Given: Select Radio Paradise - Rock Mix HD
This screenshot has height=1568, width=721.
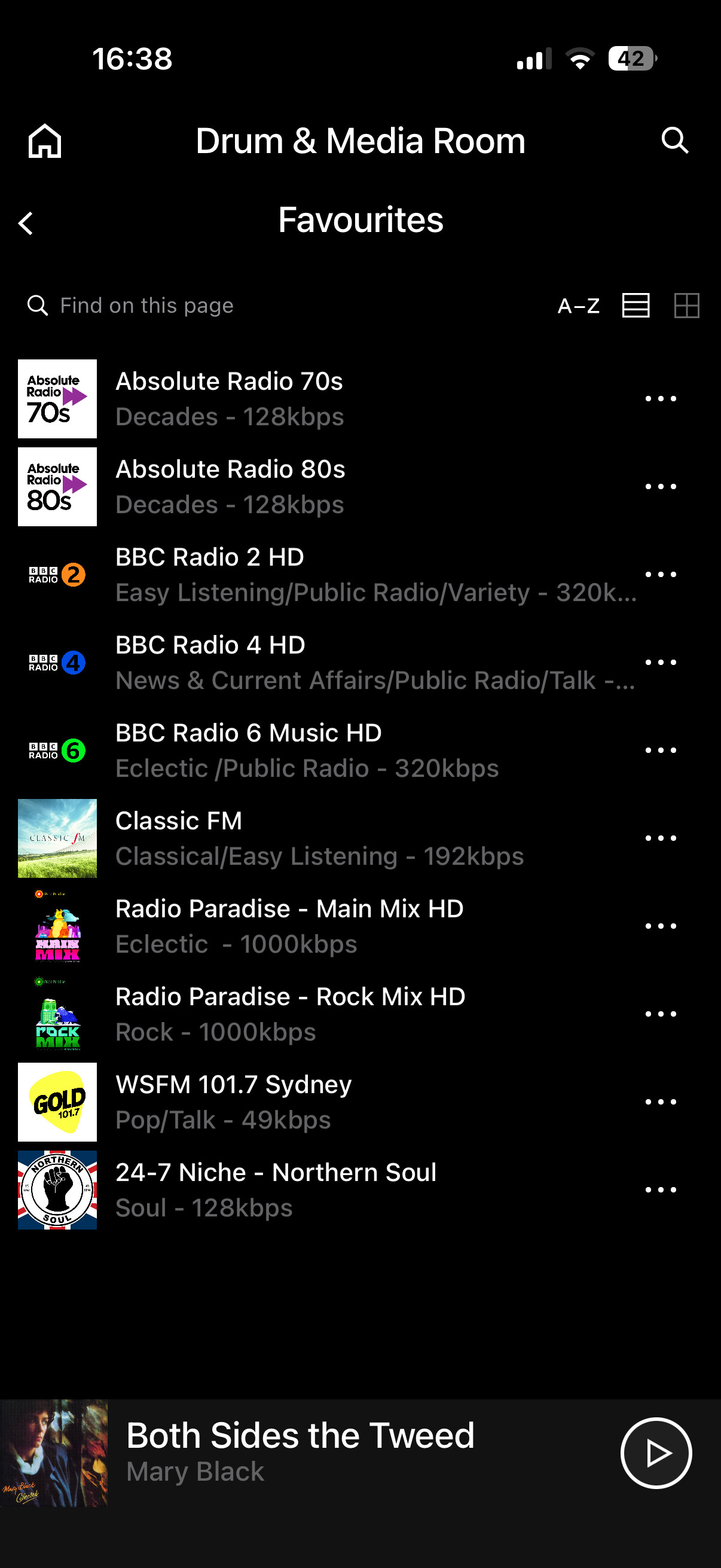Looking at the screenshot, I should coord(289,1014).
